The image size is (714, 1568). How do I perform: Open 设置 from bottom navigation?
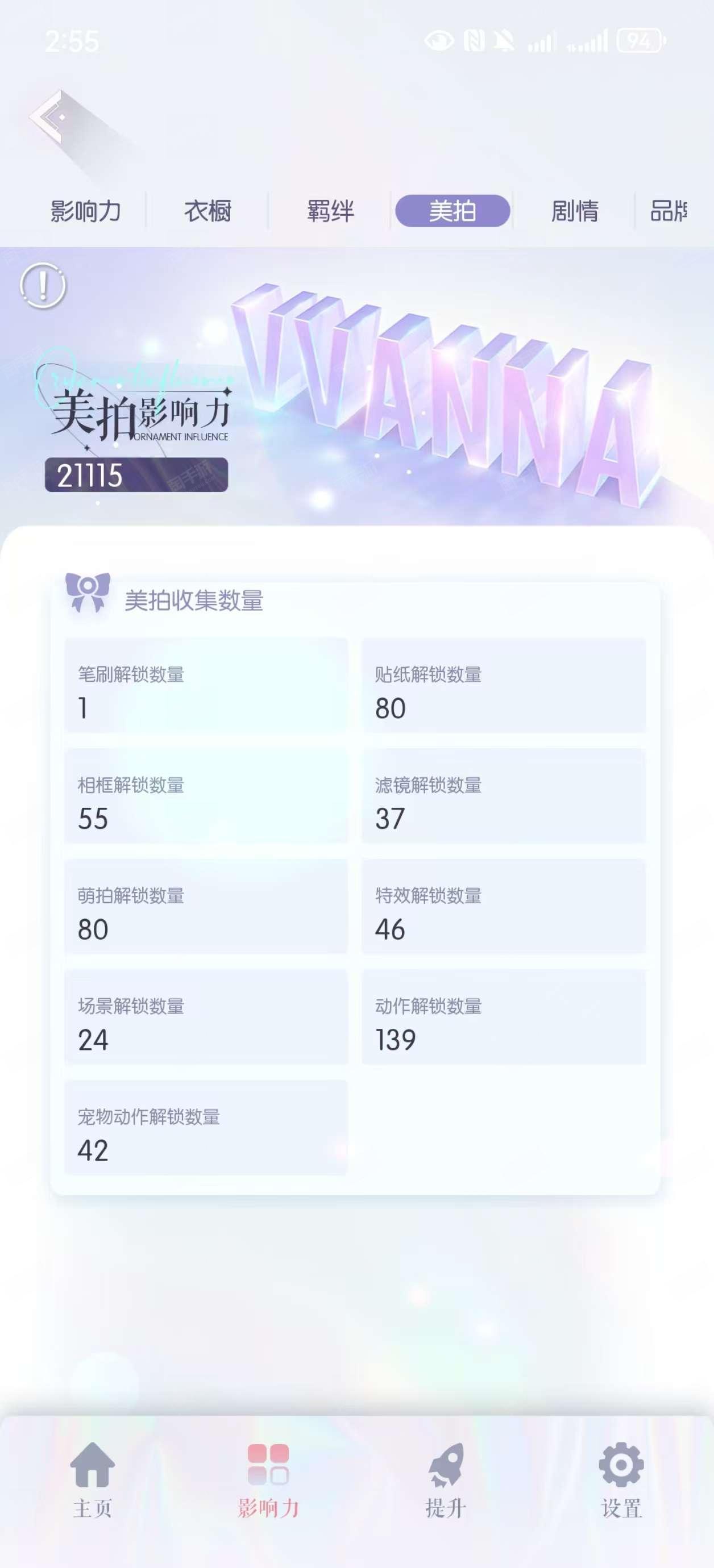[x=621, y=1481]
